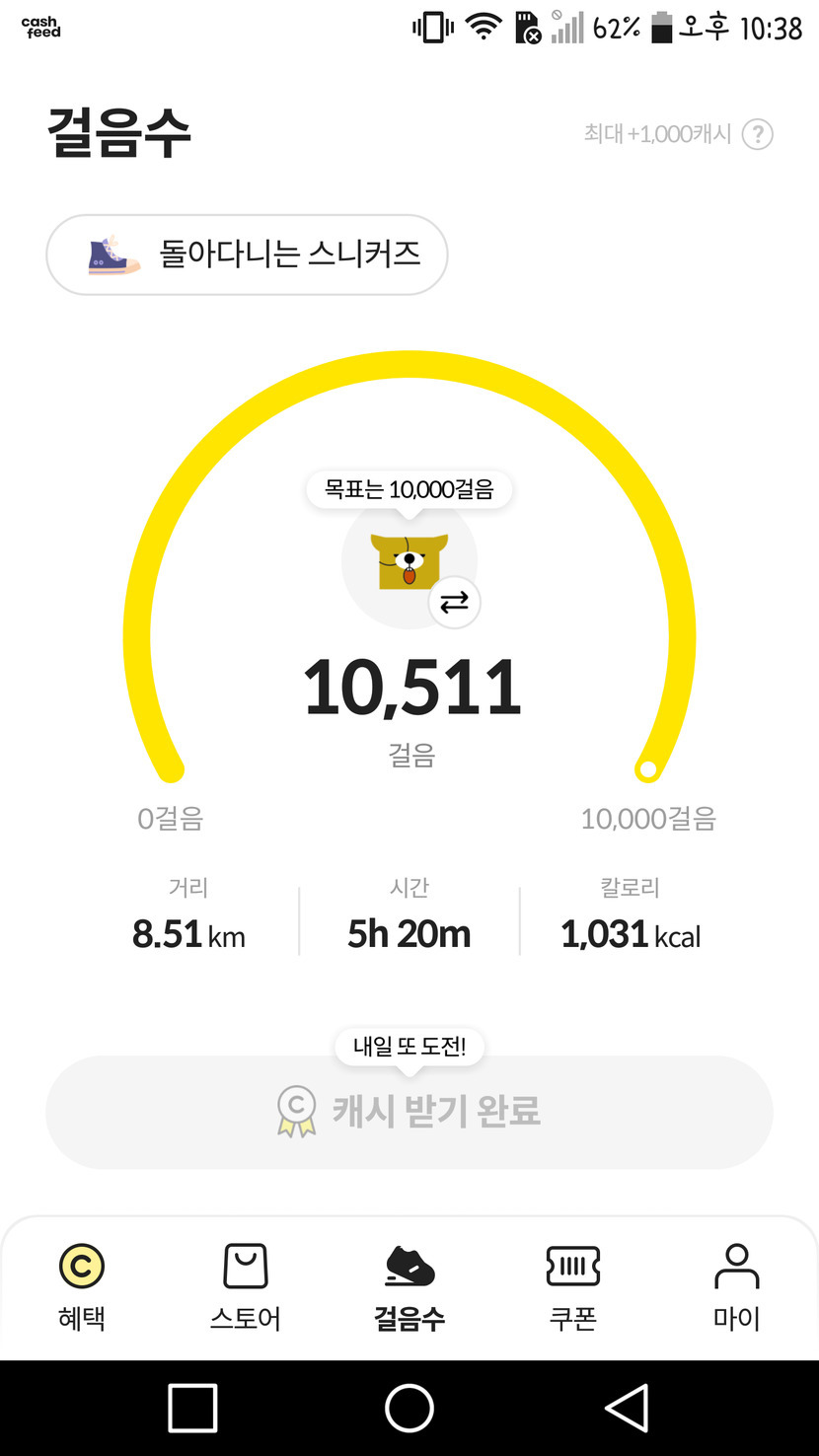Go back with the system back button
Image resolution: width=819 pixels, height=1456 pixels.
click(x=627, y=1408)
